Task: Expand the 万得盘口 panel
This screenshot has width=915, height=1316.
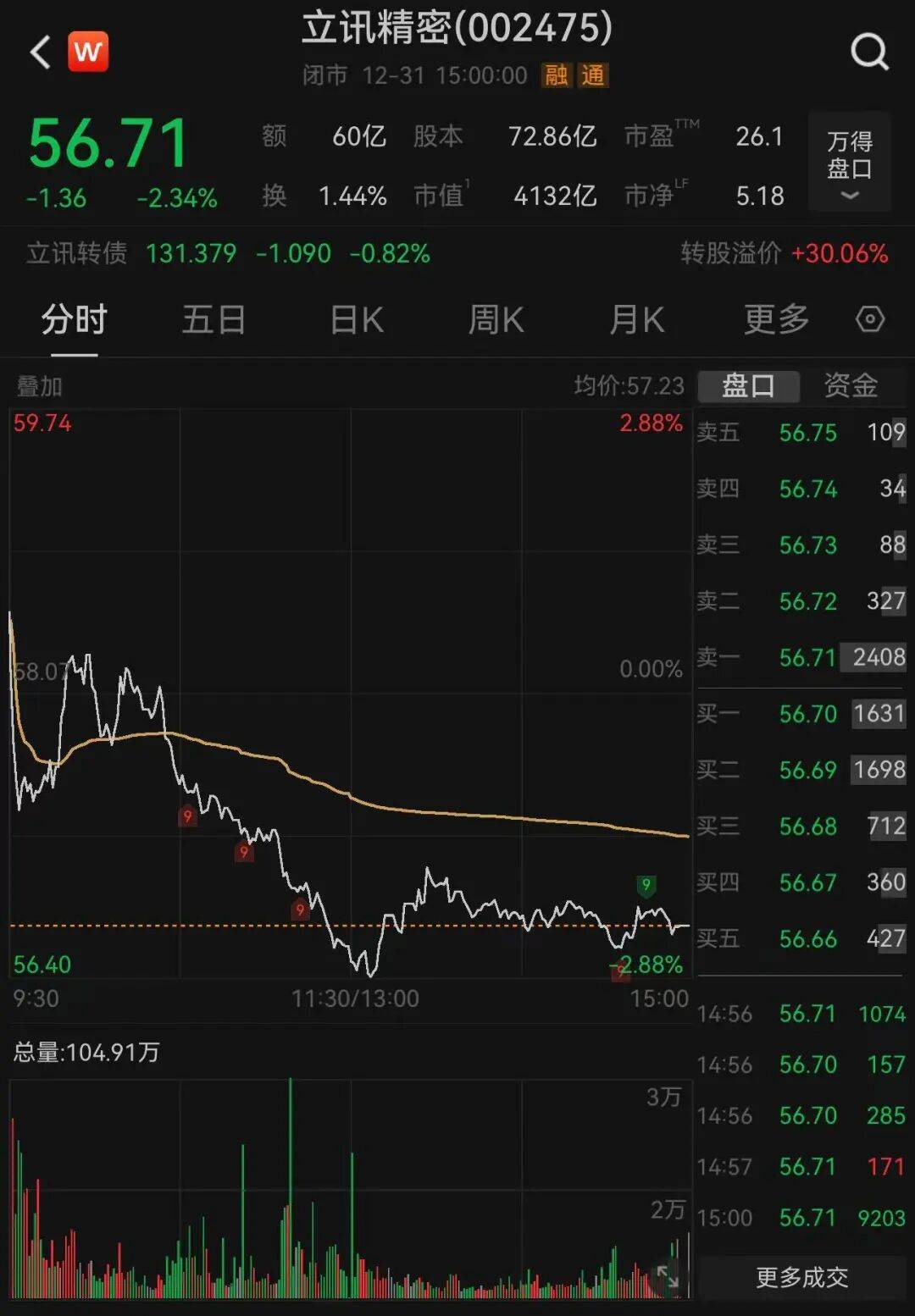Action: (849, 161)
